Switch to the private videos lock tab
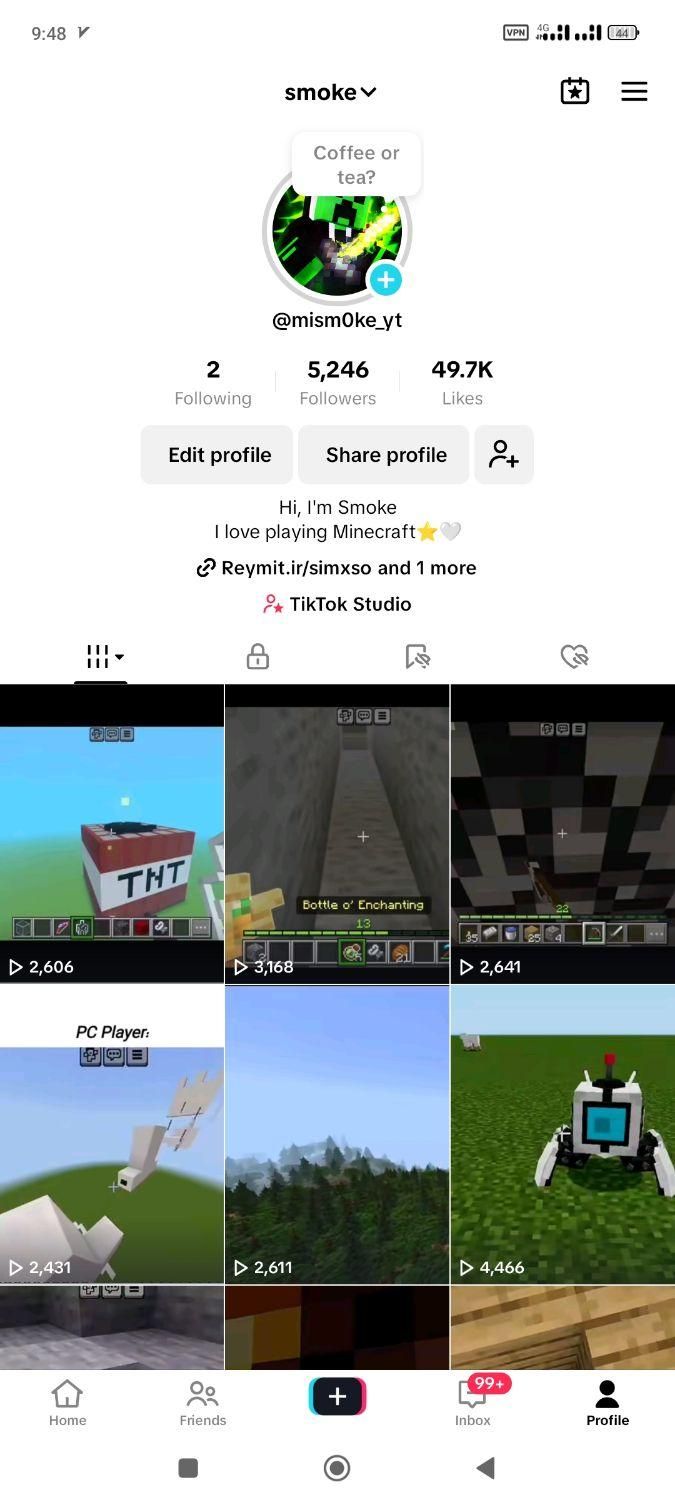 tap(258, 657)
